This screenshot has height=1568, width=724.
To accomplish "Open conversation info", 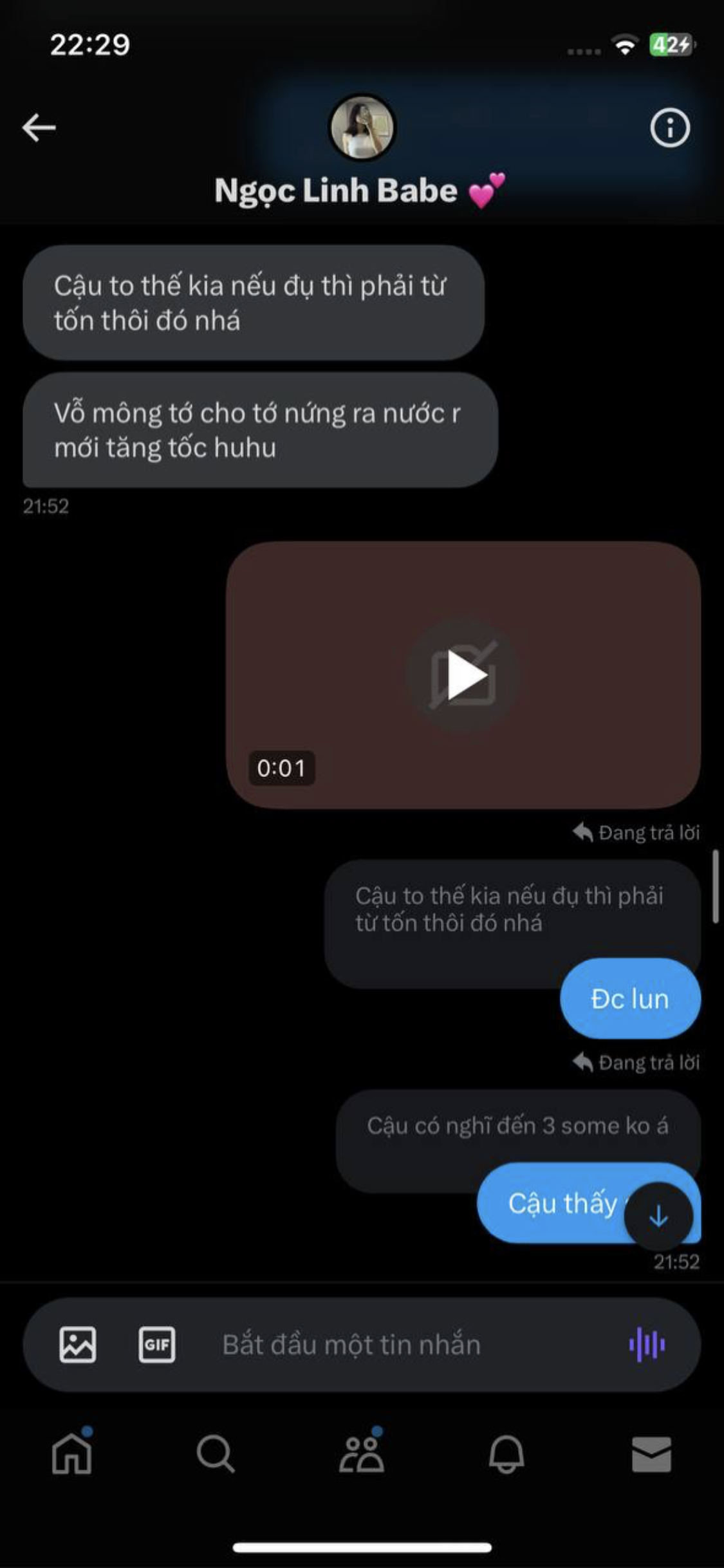I will coord(669,127).
